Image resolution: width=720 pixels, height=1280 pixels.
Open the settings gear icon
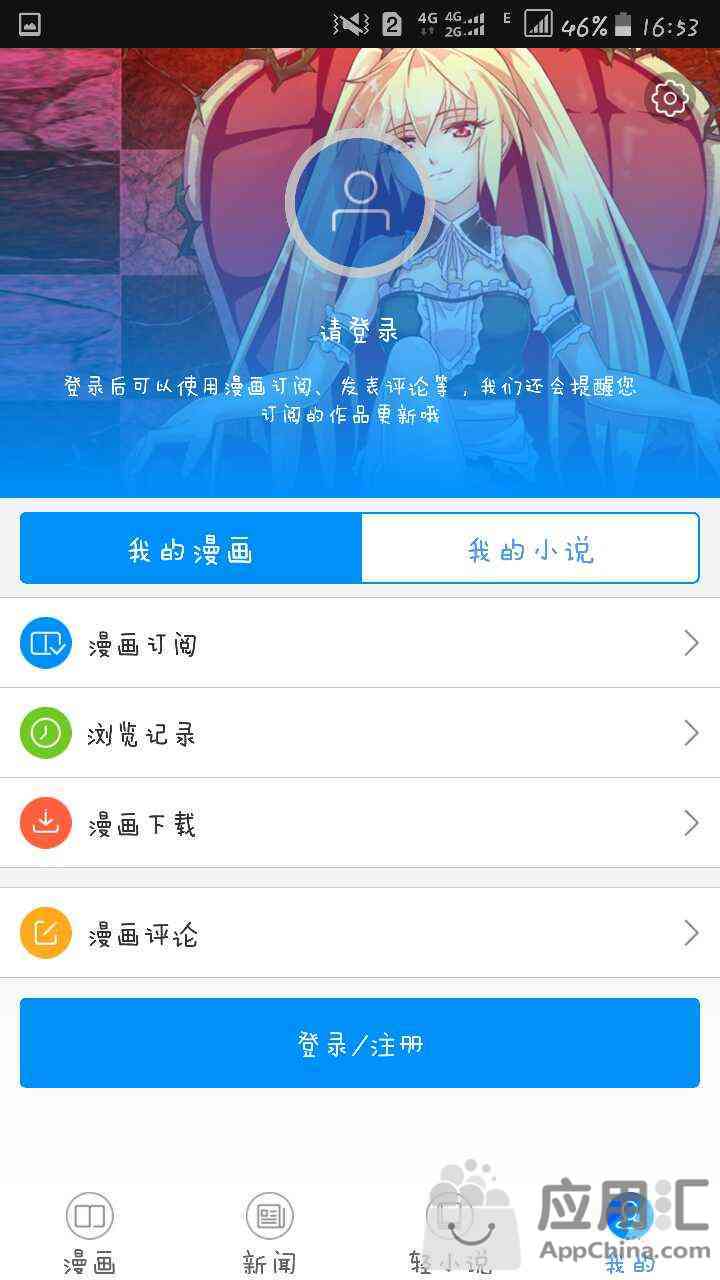click(669, 98)
